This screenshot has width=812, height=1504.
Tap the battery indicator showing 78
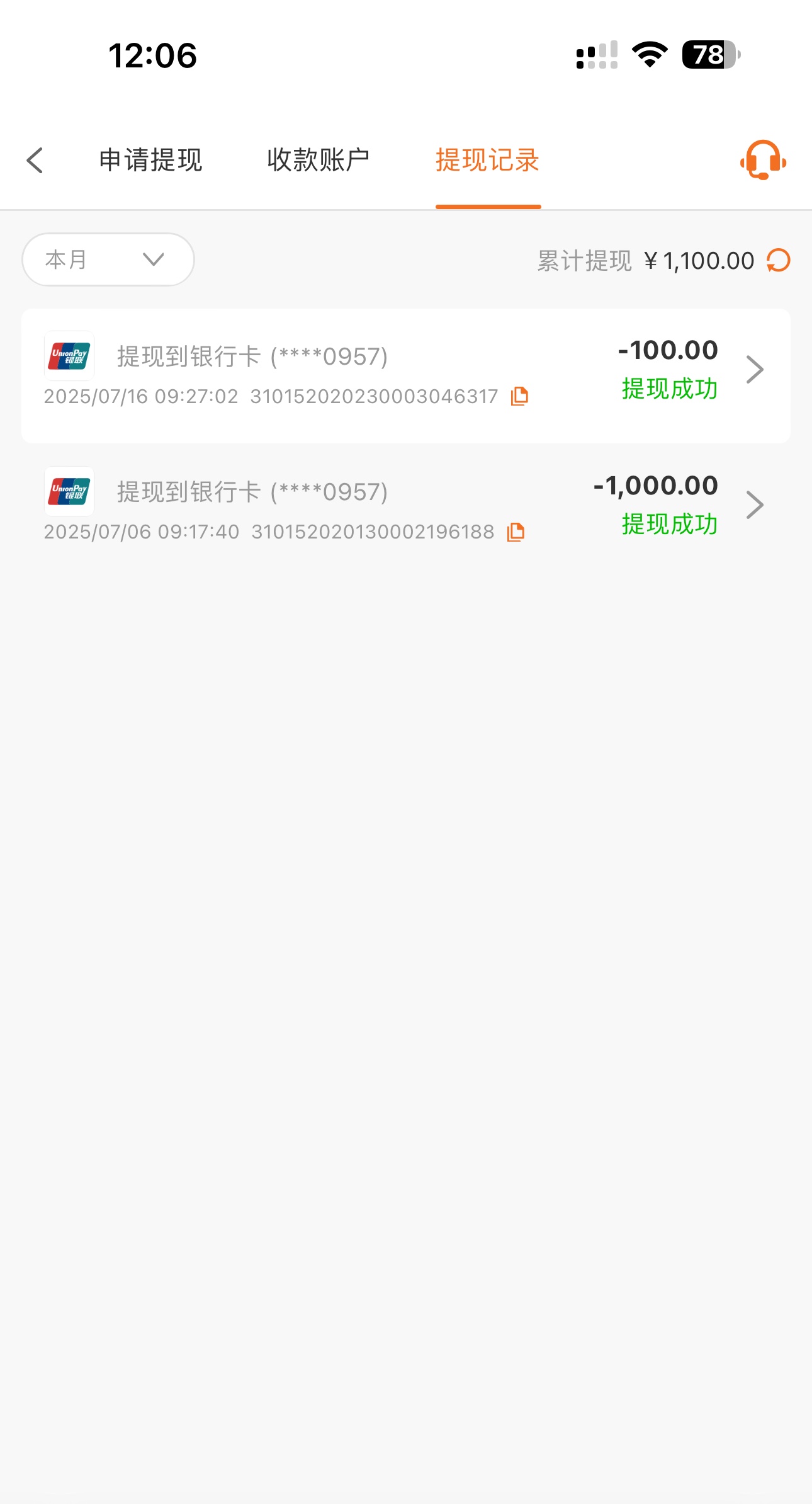(710, 55)
